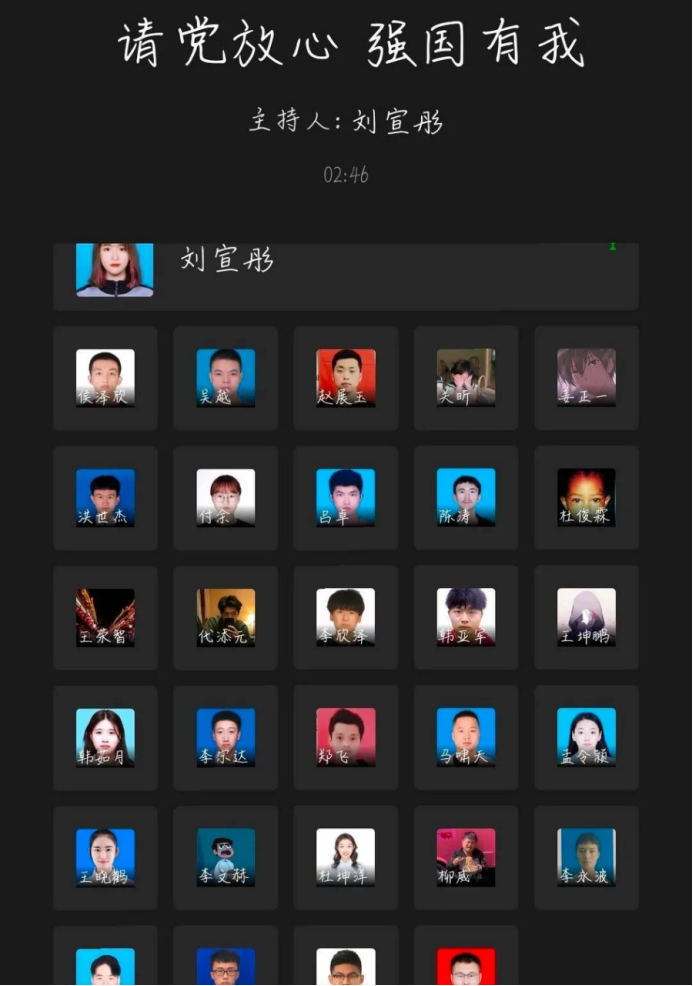Select participant tile 陈涛
This screenshot has height=986, width=693.
pyautogui.click(x=465, y=498)
